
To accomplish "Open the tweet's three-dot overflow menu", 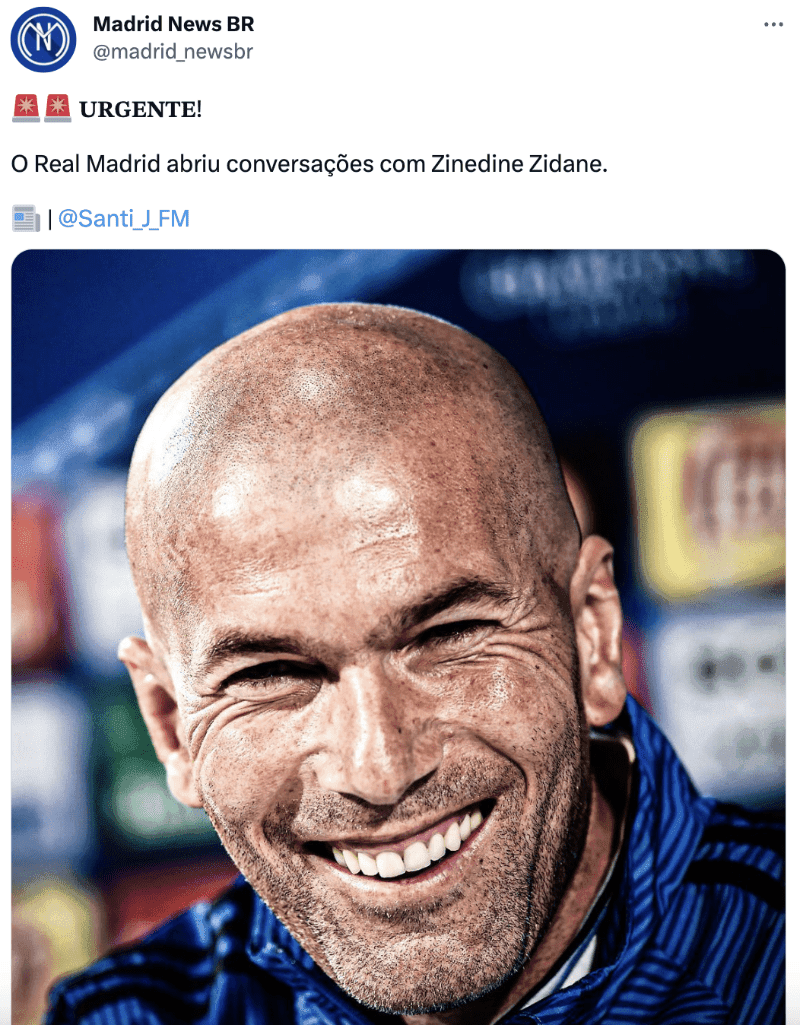I will coord(773,25).
